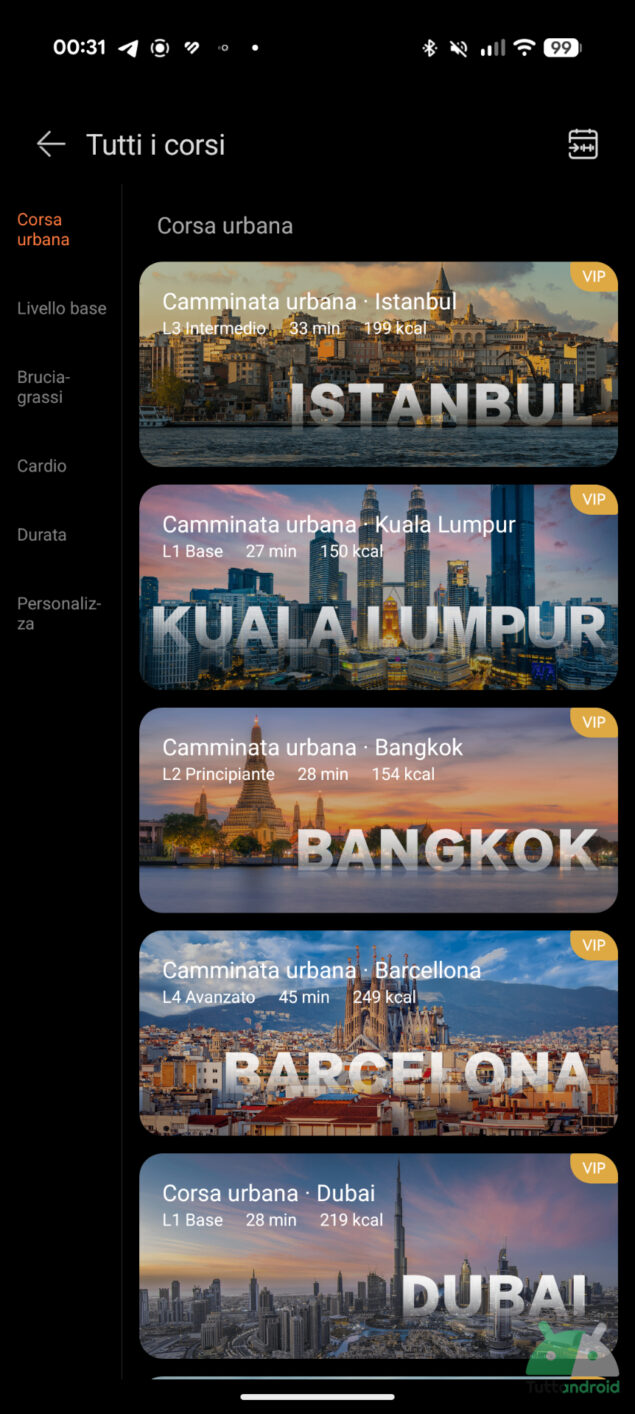Go back from Tutti i corsi

pos(50,144)
